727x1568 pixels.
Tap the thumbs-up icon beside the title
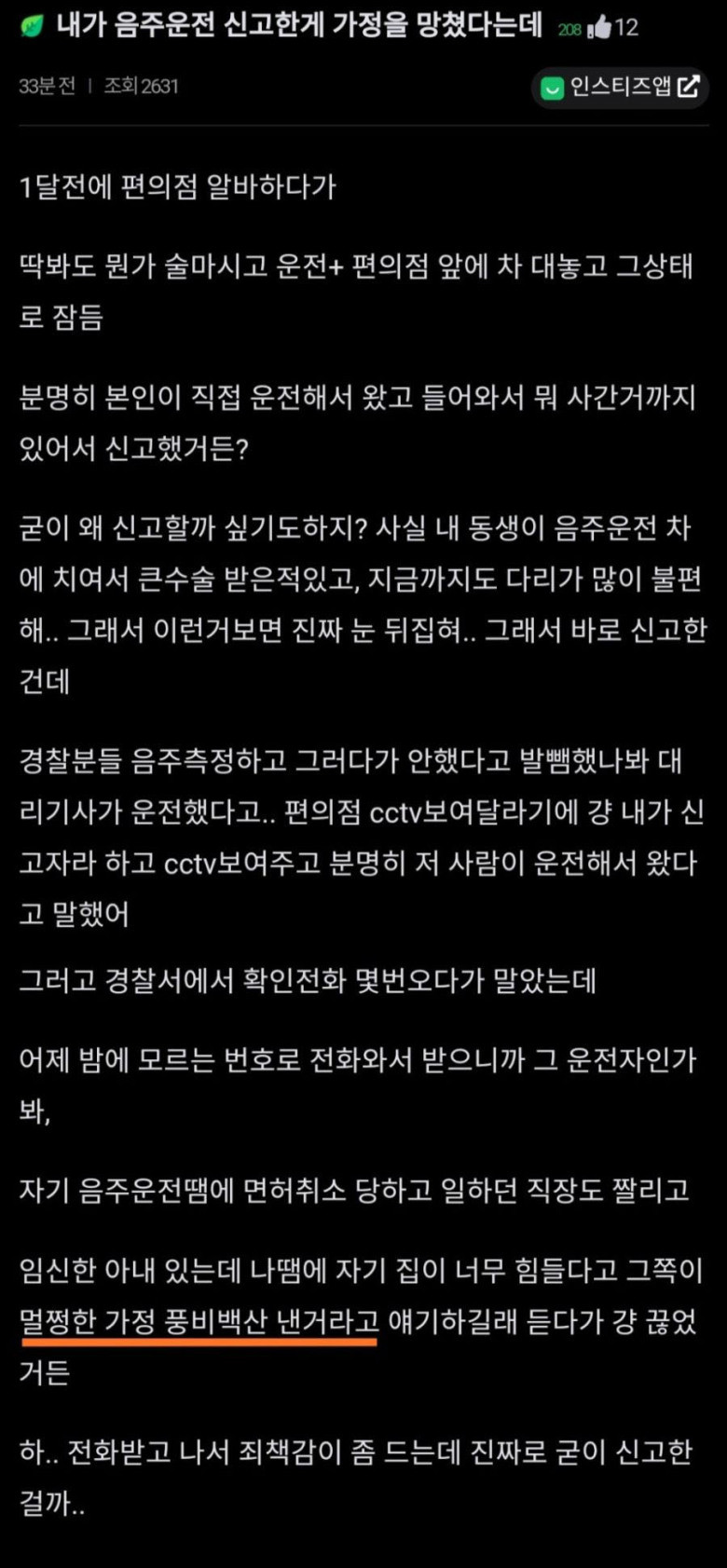coord(599,28)
